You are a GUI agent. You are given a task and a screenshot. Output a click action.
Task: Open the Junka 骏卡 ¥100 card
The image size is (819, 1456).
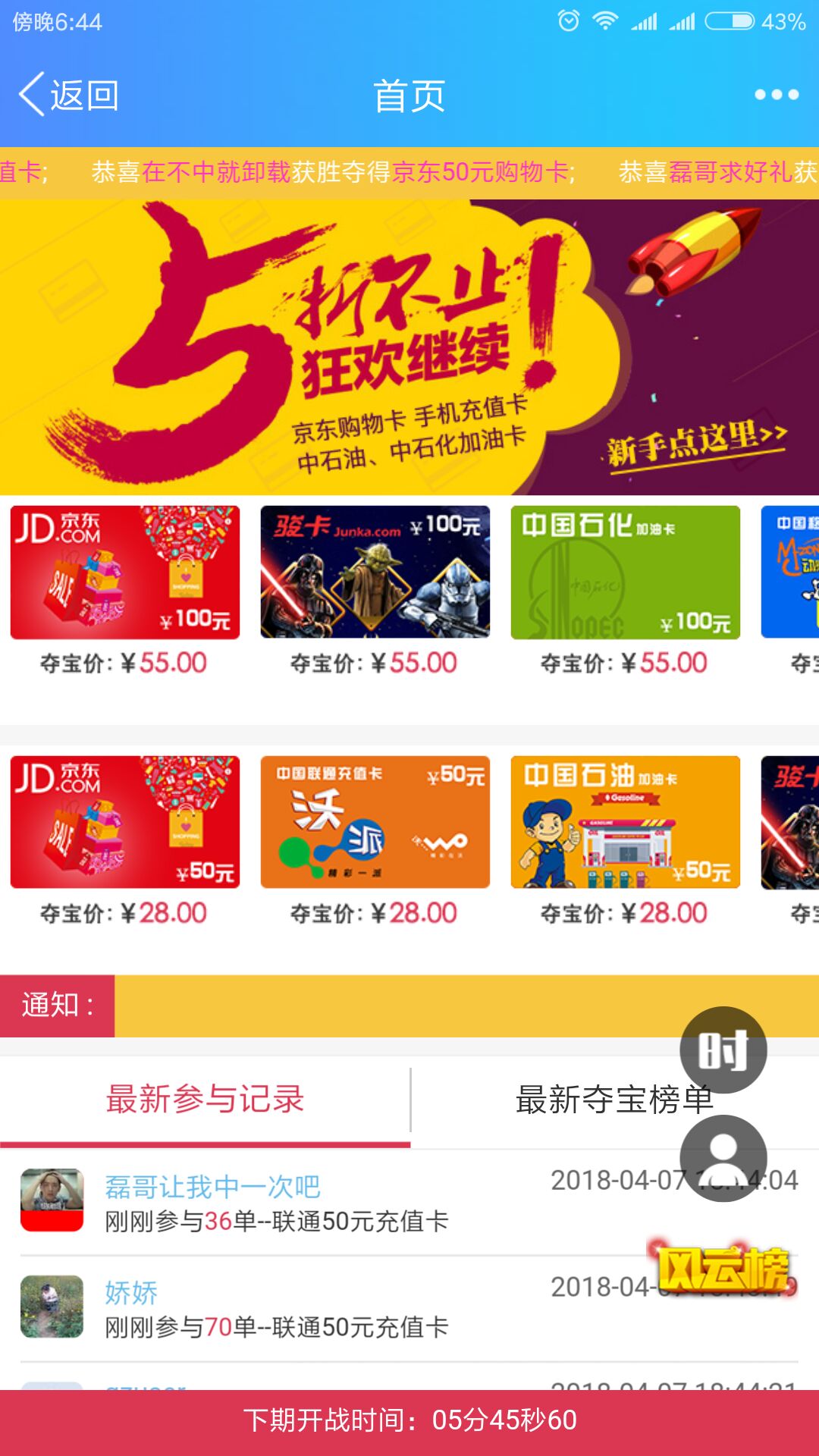coord(375,573)
